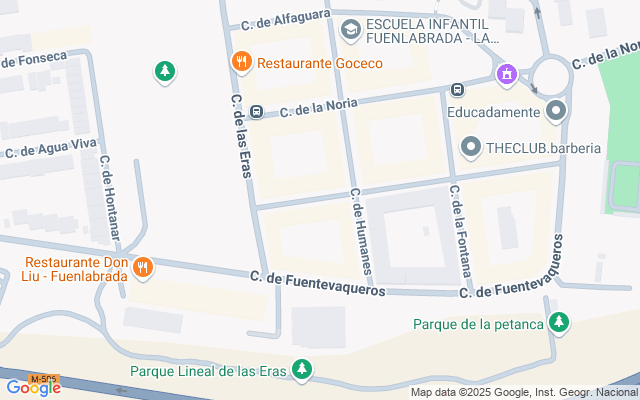Select the purple marker beside the roundabout
This screenshot has height=400, width=640.
[x=507, y=74]
